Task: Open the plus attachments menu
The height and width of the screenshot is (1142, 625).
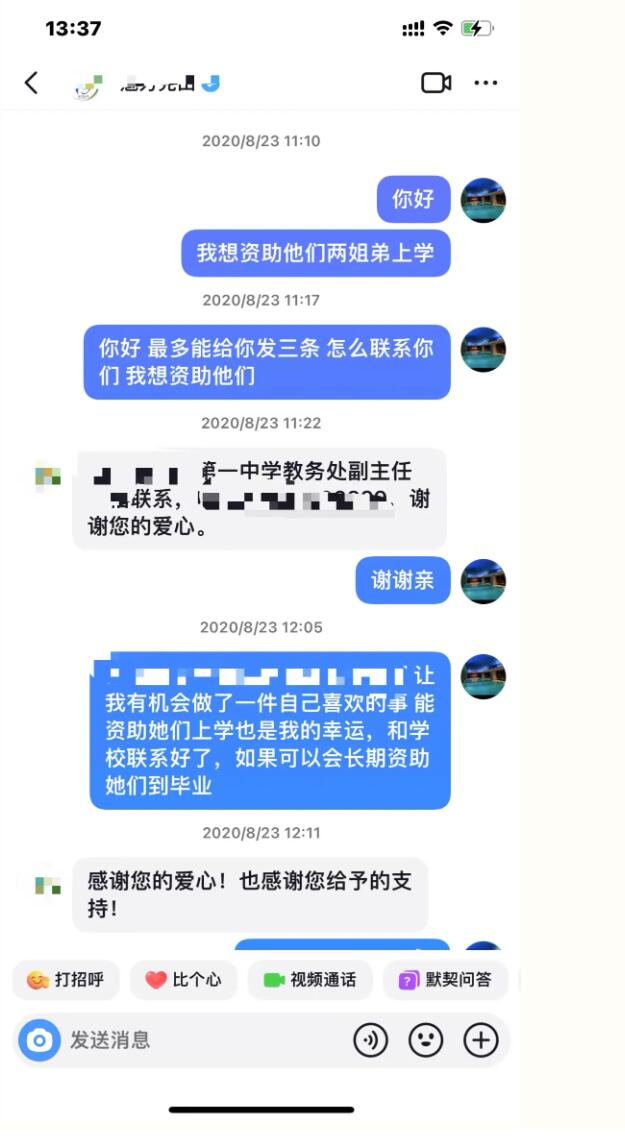Action: point(481,1040)
